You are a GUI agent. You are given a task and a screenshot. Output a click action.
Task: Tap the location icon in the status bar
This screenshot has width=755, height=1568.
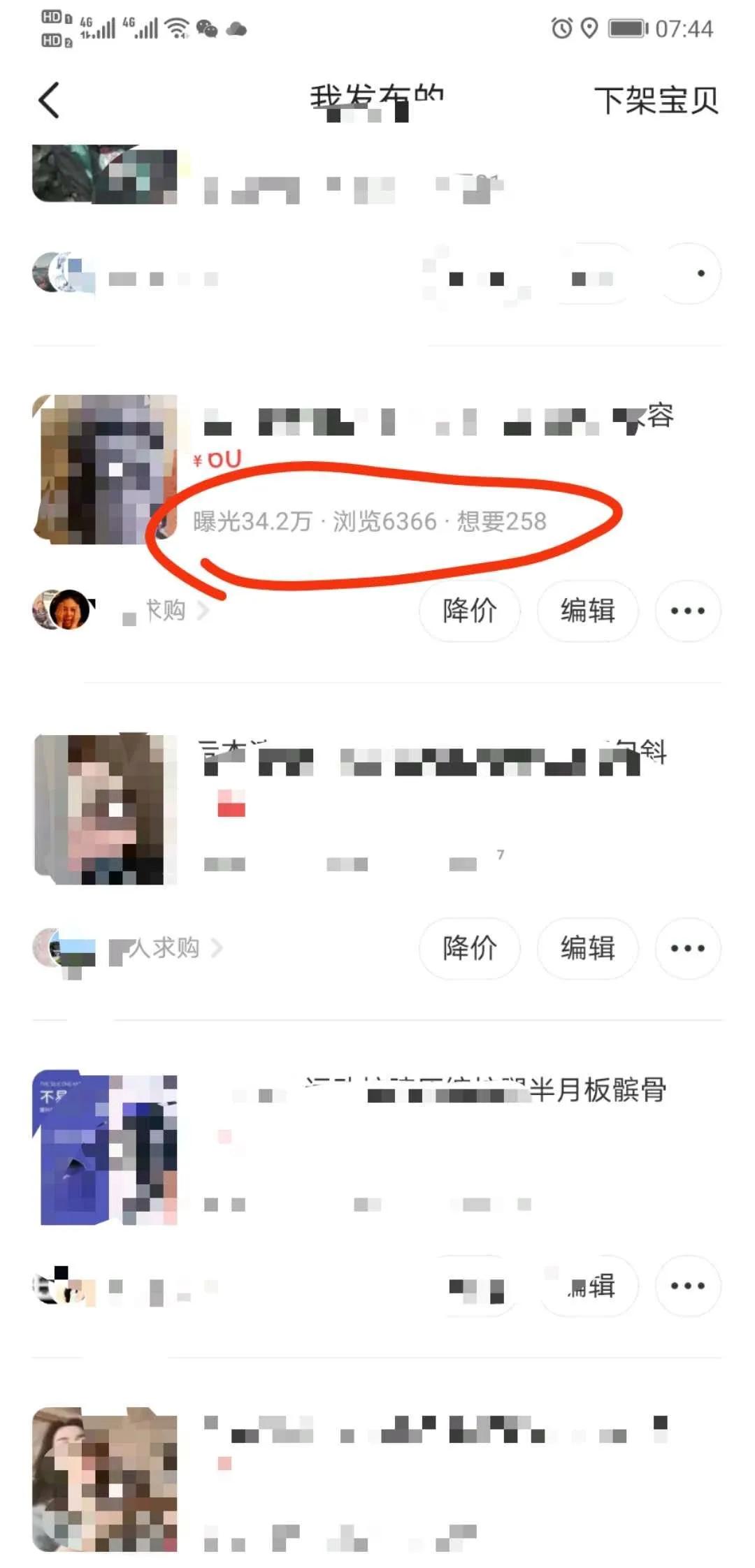coord(589,28)
